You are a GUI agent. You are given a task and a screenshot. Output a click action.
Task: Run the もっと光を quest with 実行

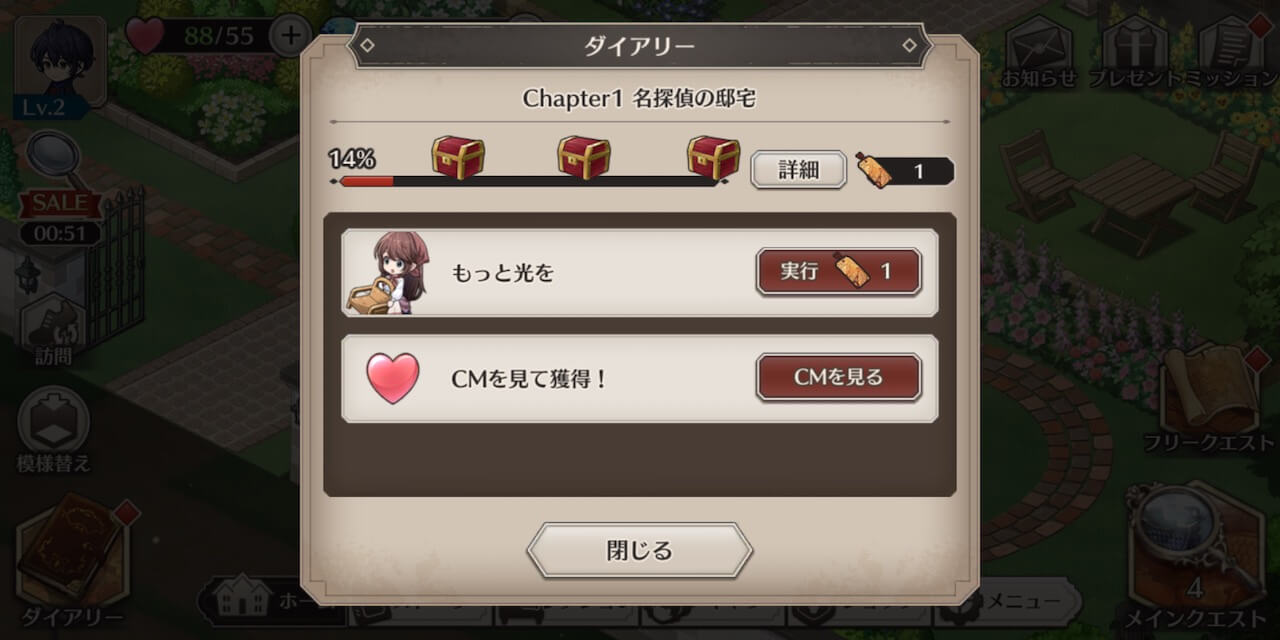pyautogui.click(x=838, y=272)
